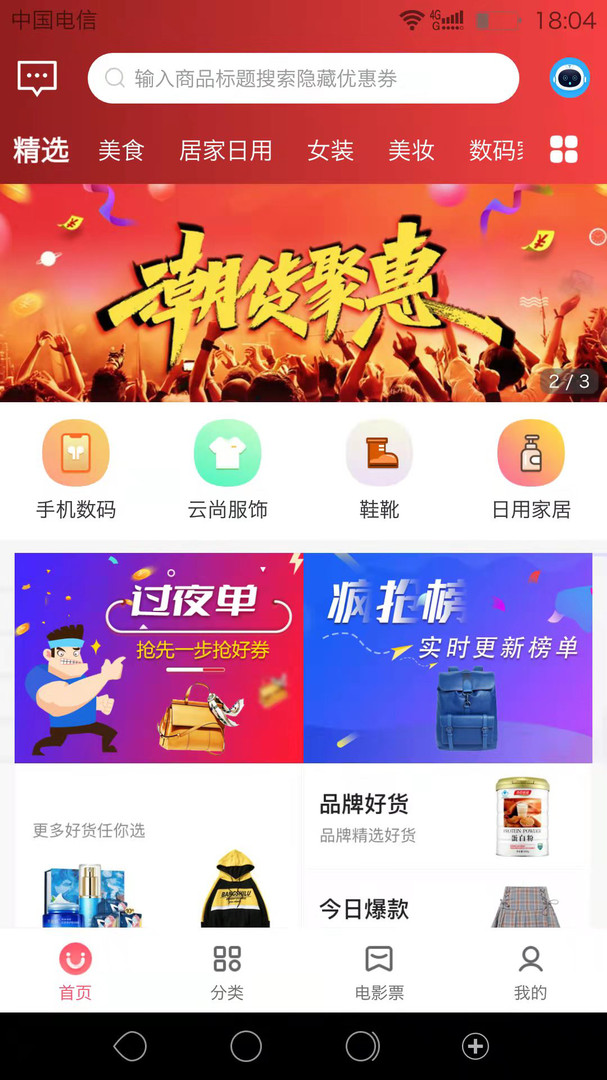Open the 云尚服饰 category
The image size is (607, 1080).
tap(227, 470)
